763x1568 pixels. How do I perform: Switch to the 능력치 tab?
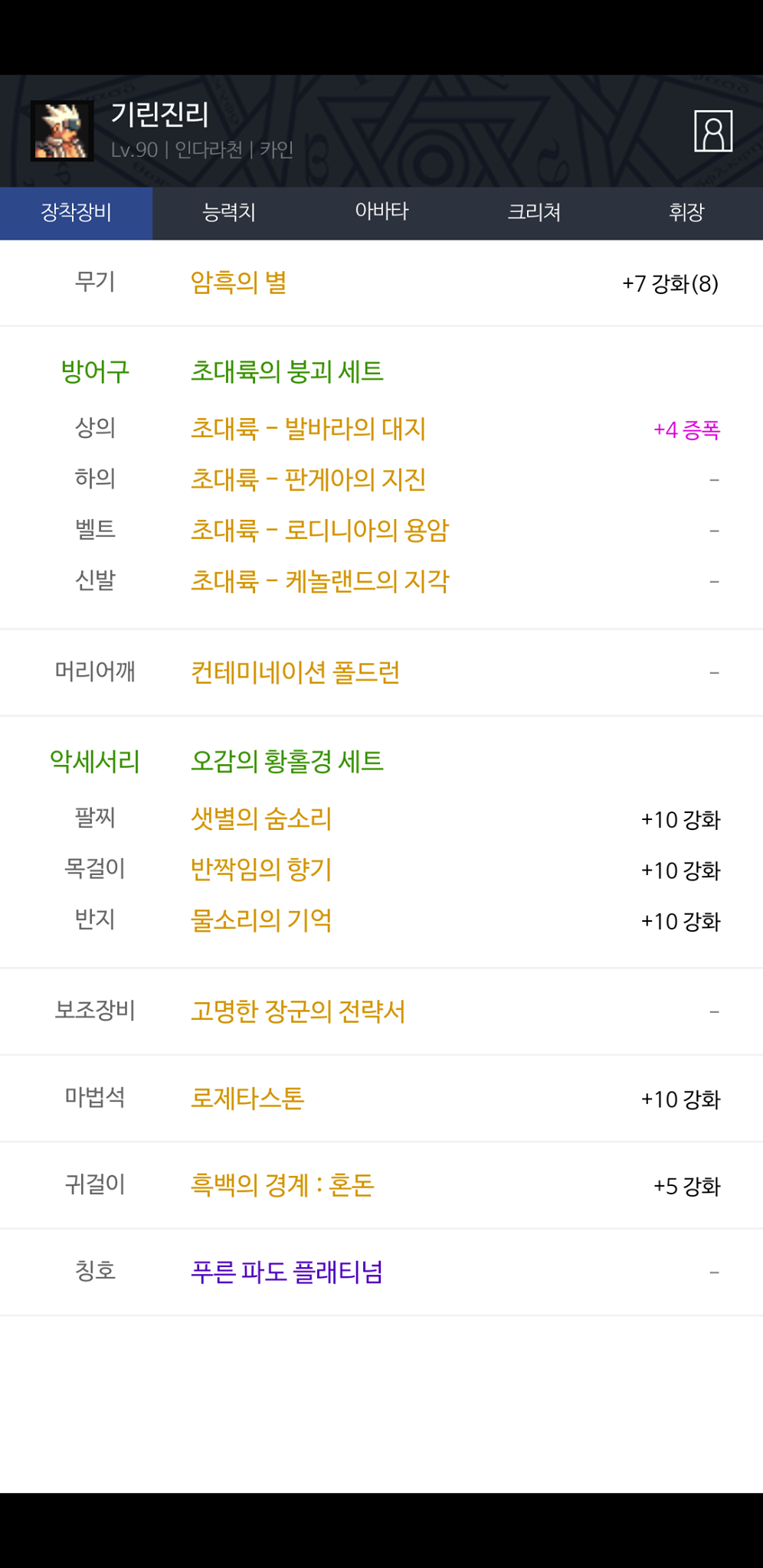228,213
